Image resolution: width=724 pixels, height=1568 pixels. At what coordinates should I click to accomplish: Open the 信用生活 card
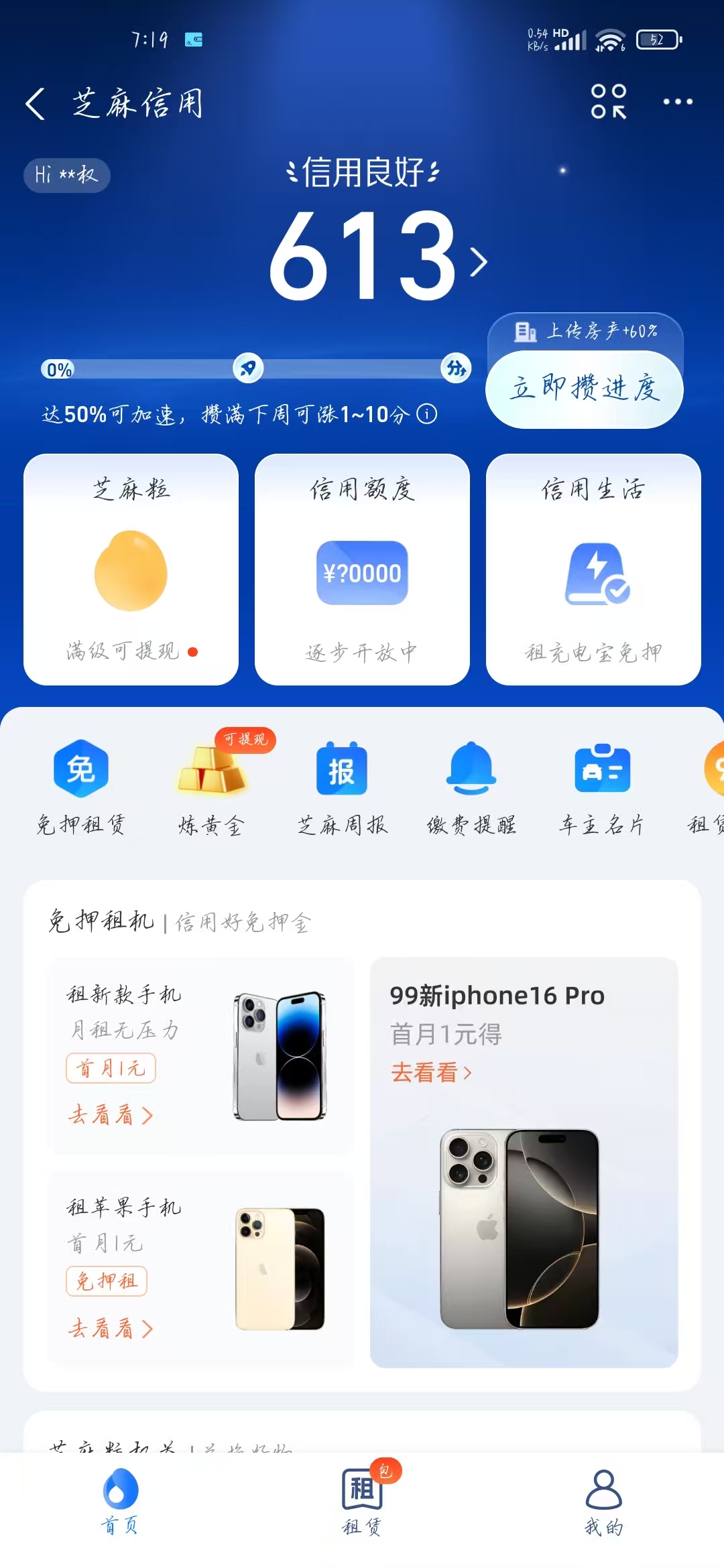[593, 569]
